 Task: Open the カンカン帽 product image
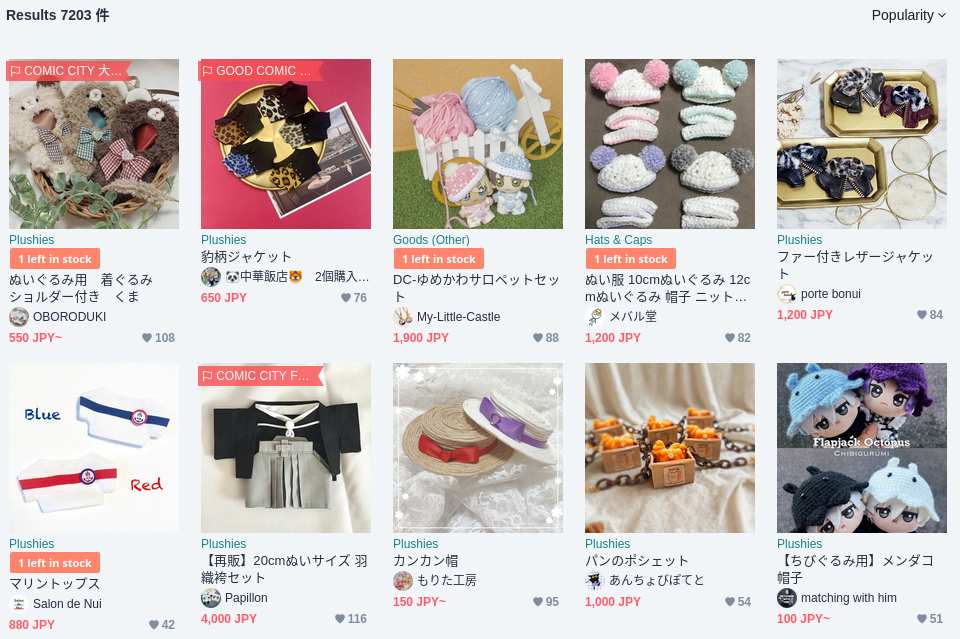[478, 448]
